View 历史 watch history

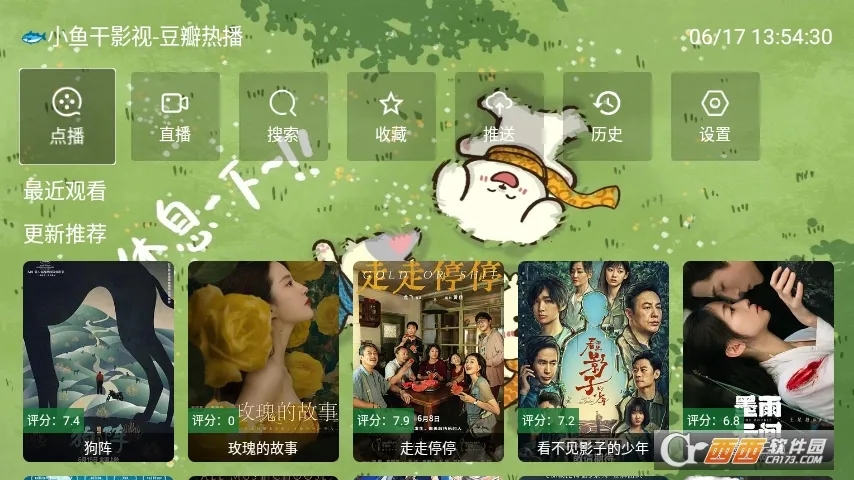click(607, 116)
